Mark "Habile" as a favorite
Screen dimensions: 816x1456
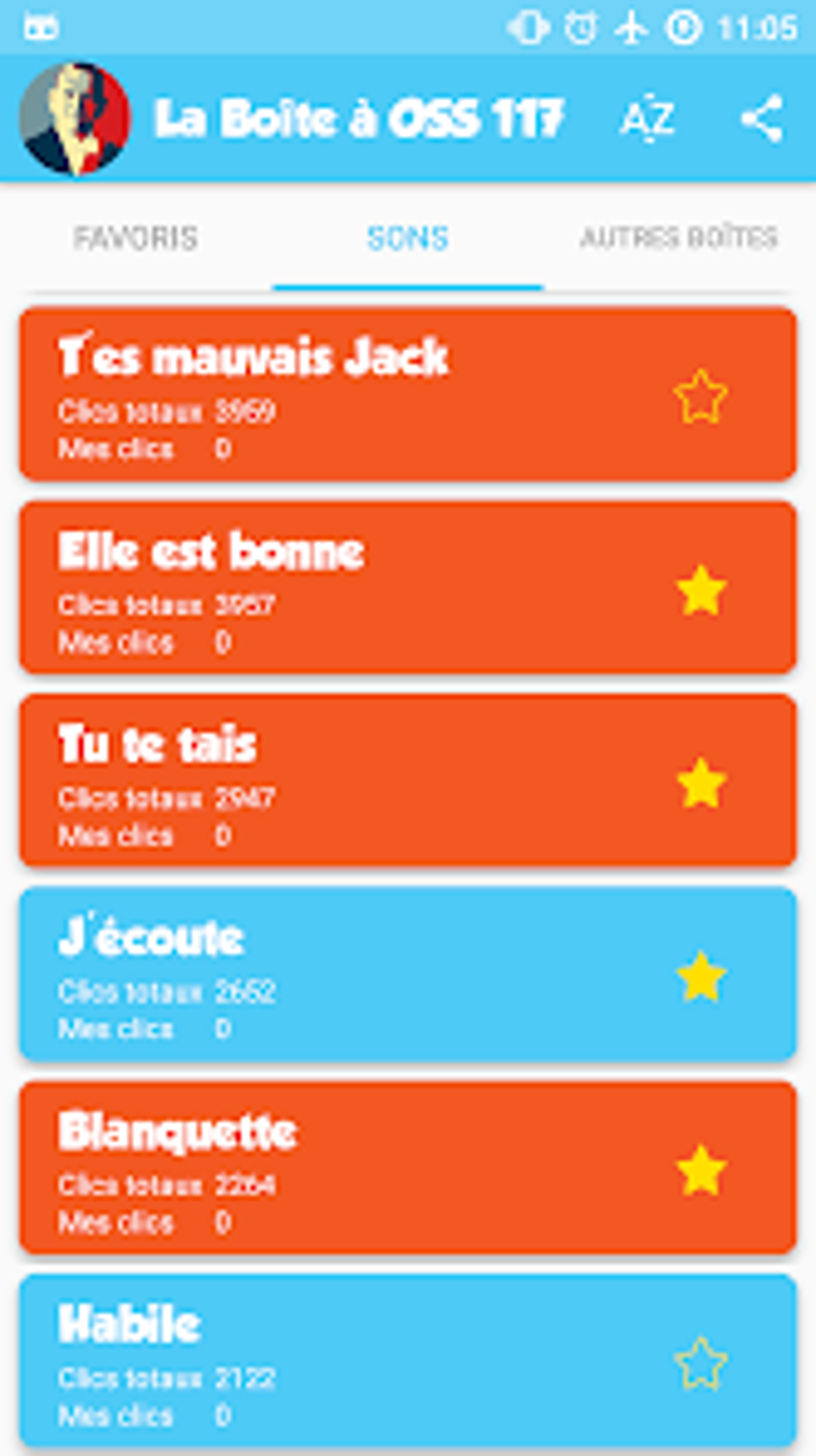[700, 1363]
